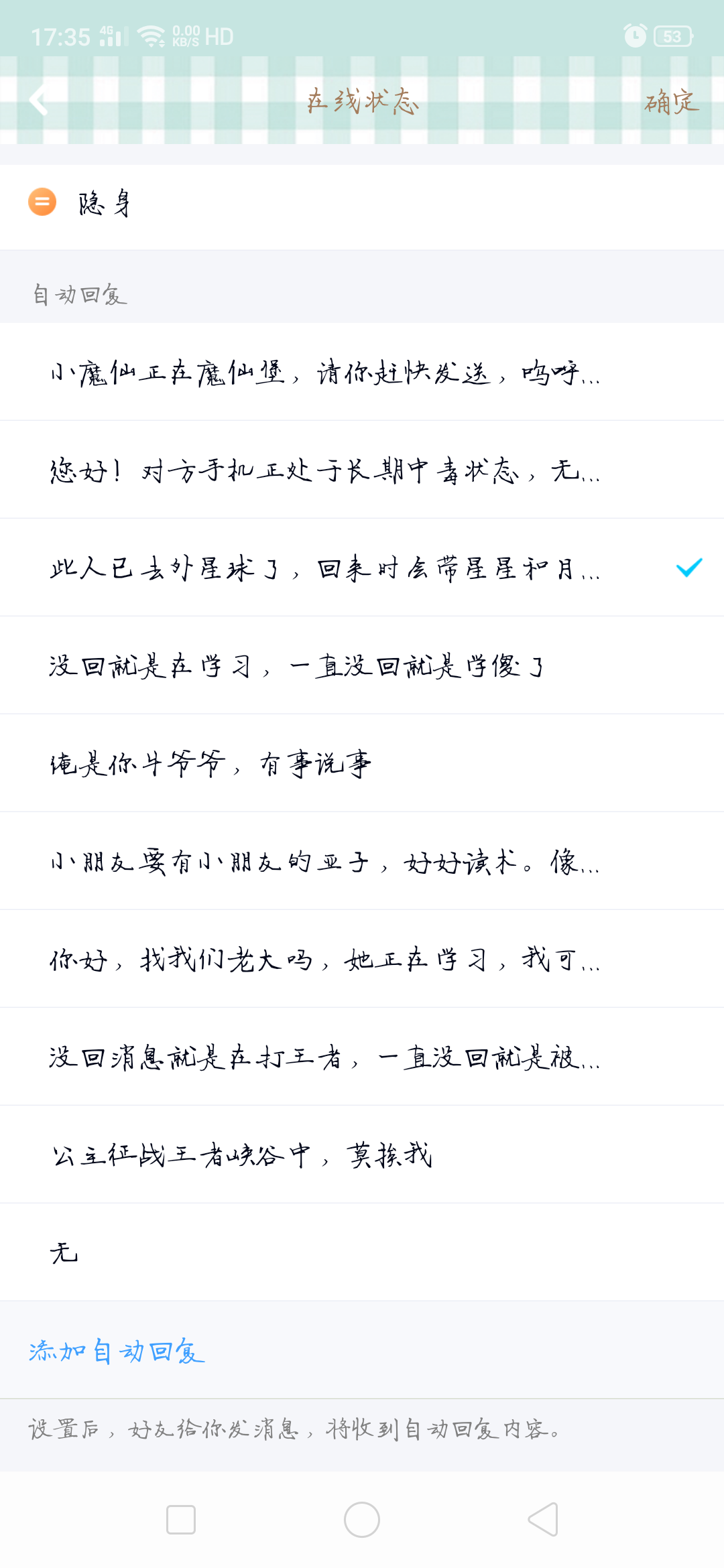724x1568 pixels.
Task: Tap the orange 隐身 status icon
Action: point(40,202)
